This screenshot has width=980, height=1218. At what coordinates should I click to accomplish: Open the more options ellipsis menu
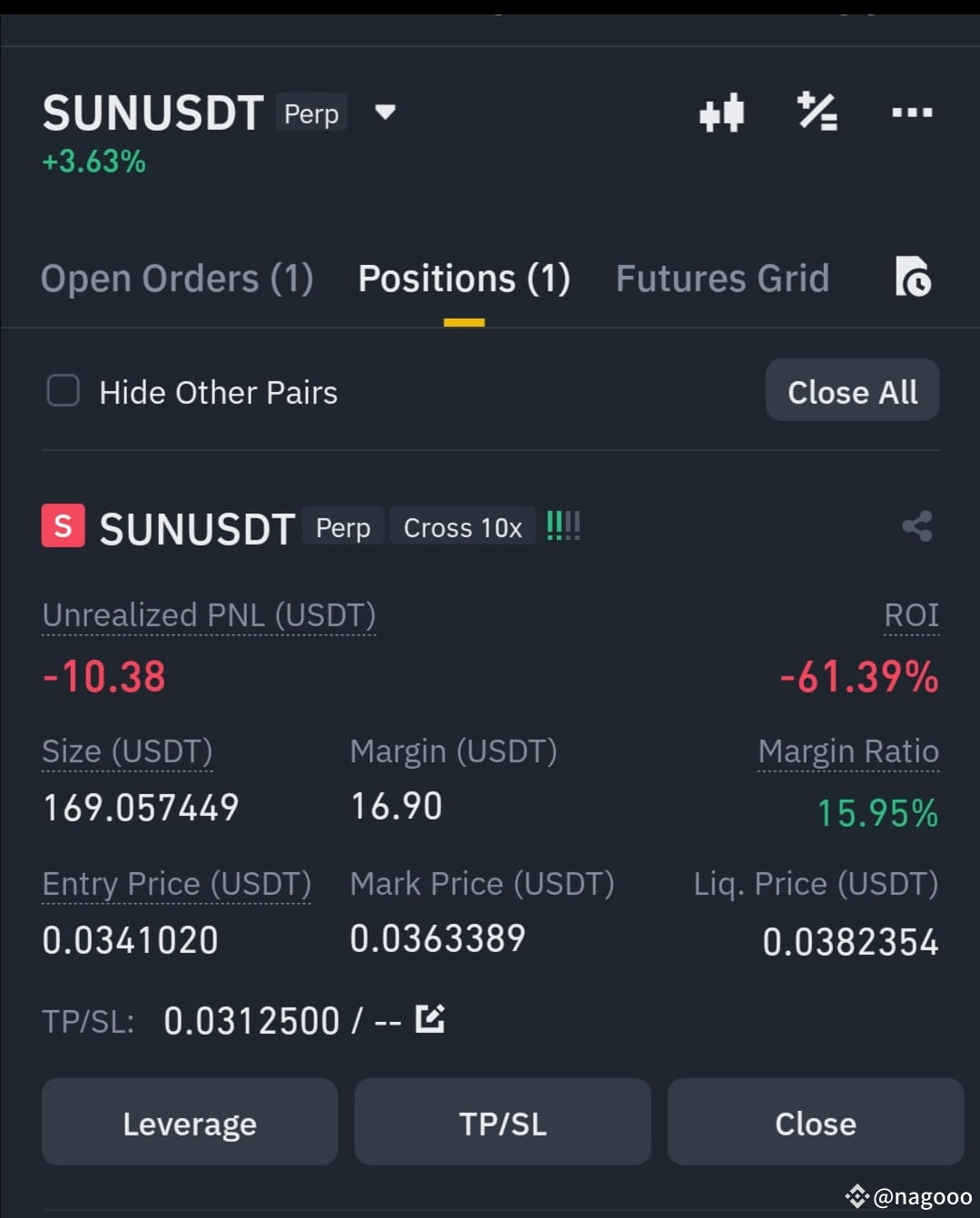click(911, 113)
